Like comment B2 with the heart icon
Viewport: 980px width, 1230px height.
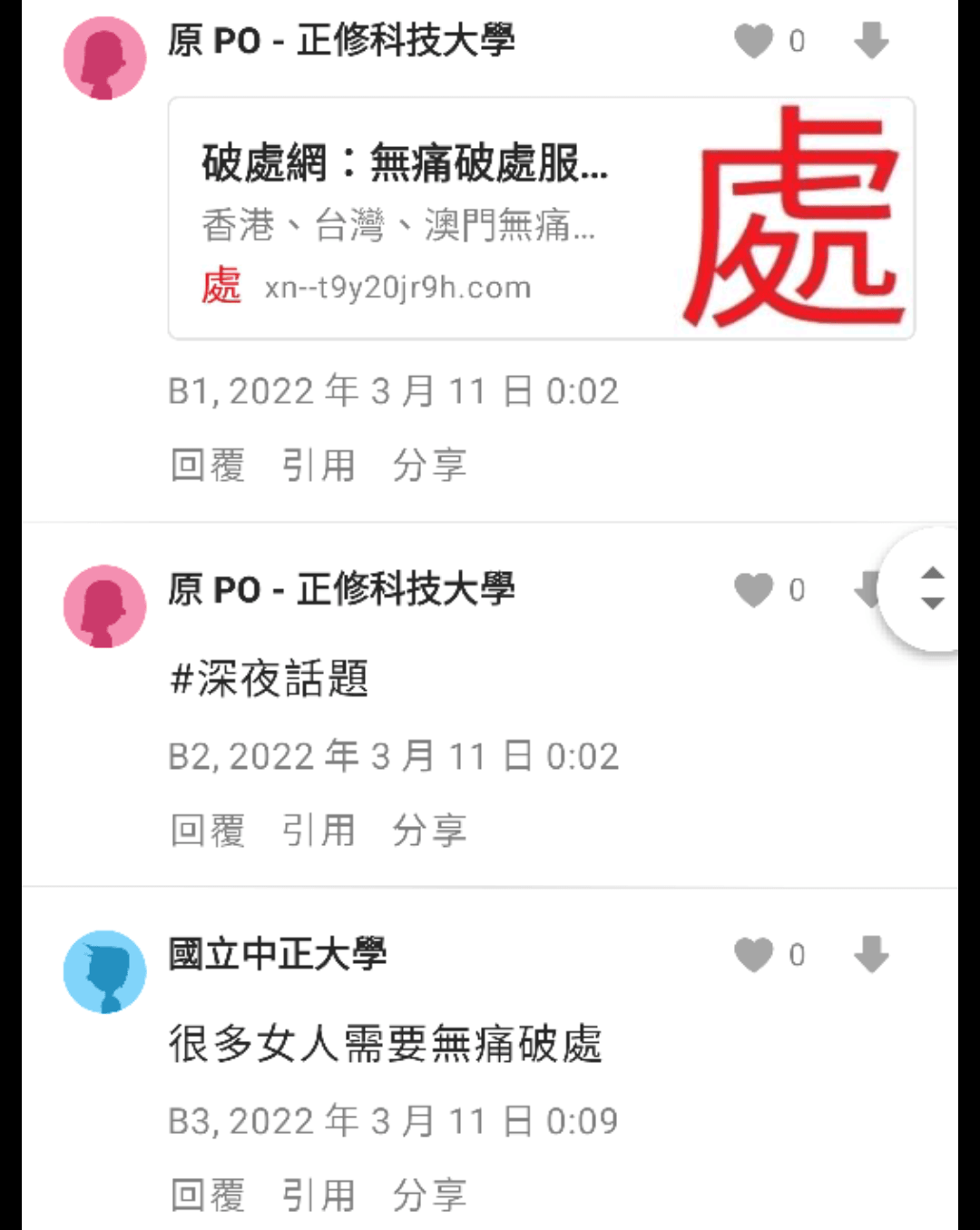(x=753, y=591)
